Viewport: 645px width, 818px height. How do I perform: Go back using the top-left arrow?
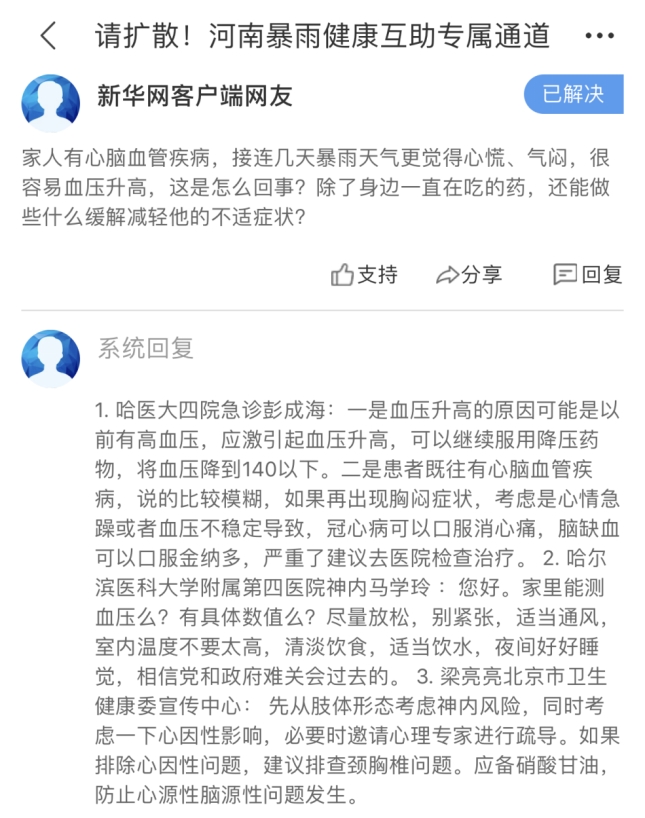point(48,37)
